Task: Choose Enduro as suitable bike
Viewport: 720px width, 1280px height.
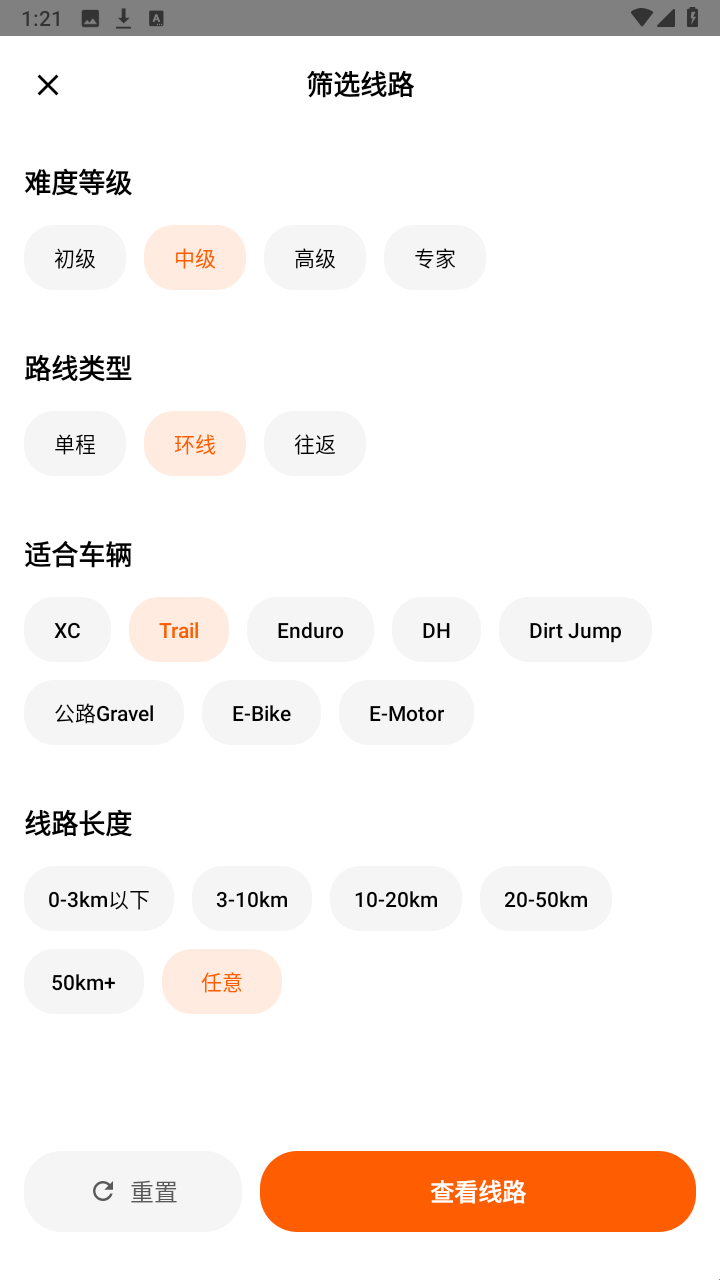Action: click(310, 630)
